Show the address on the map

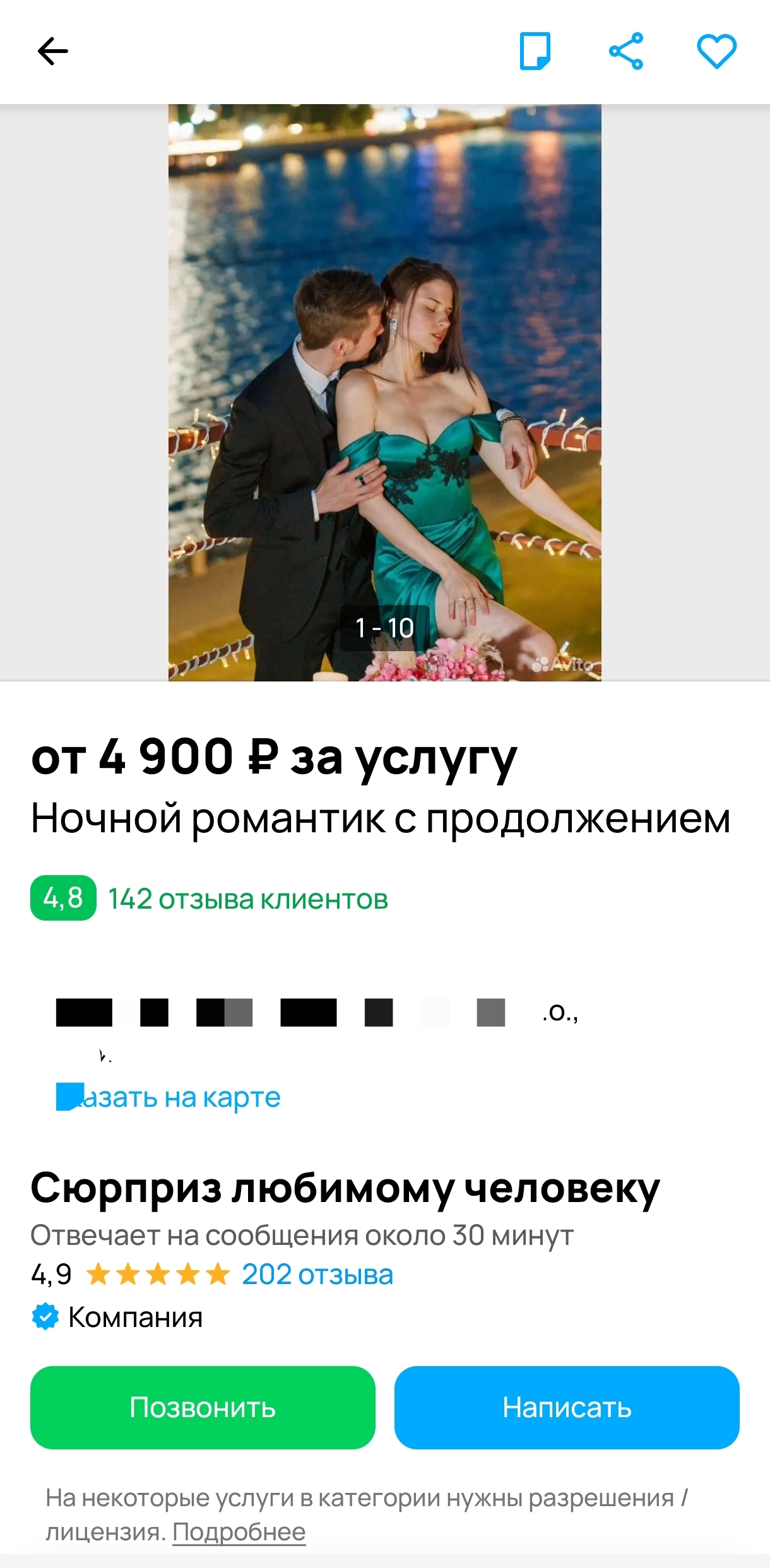click(x=180, y=1097)
